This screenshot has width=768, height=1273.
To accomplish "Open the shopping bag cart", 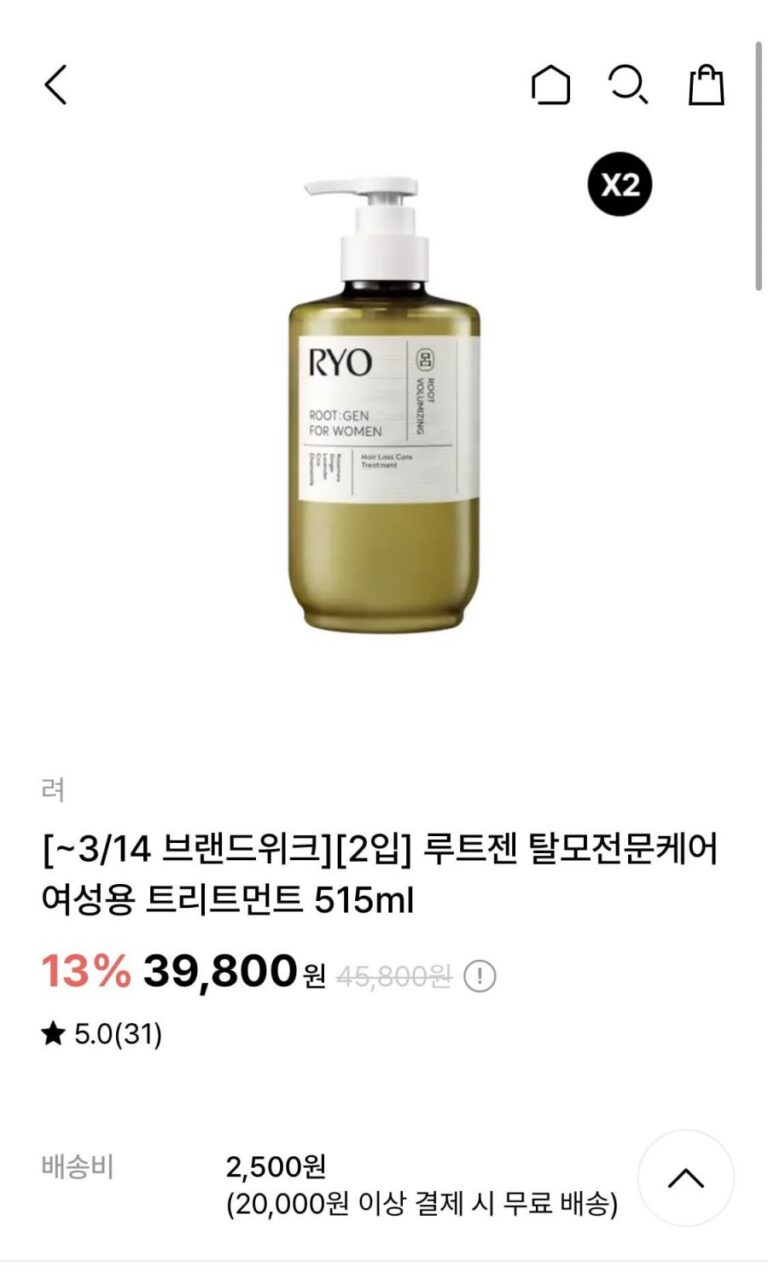I will point(706,85).
